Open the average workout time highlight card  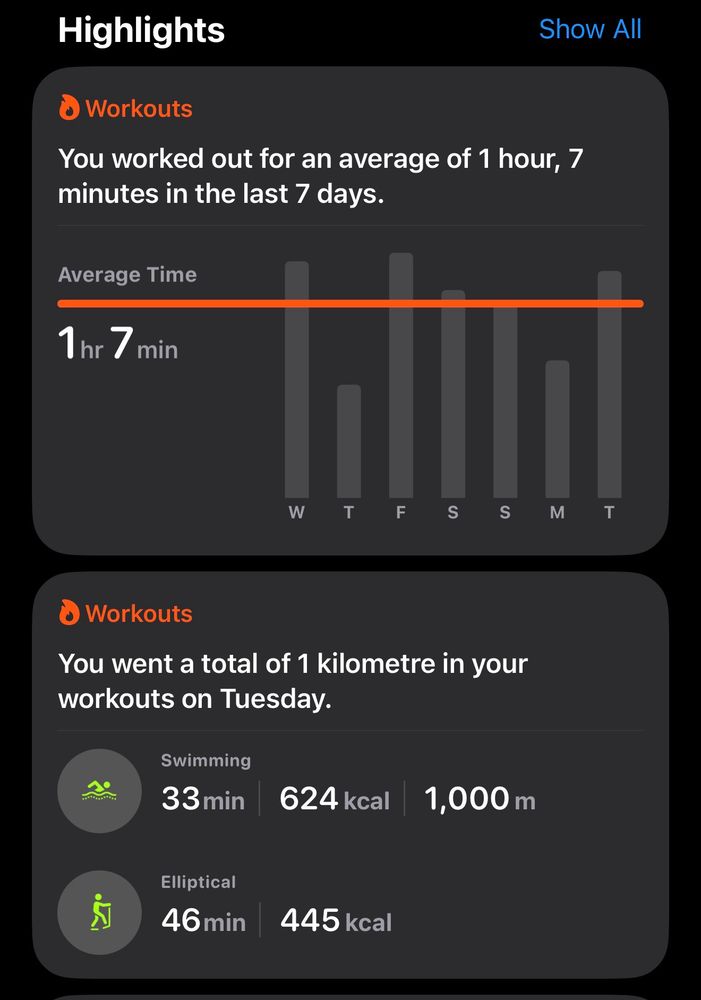click(x=350, y=310)
